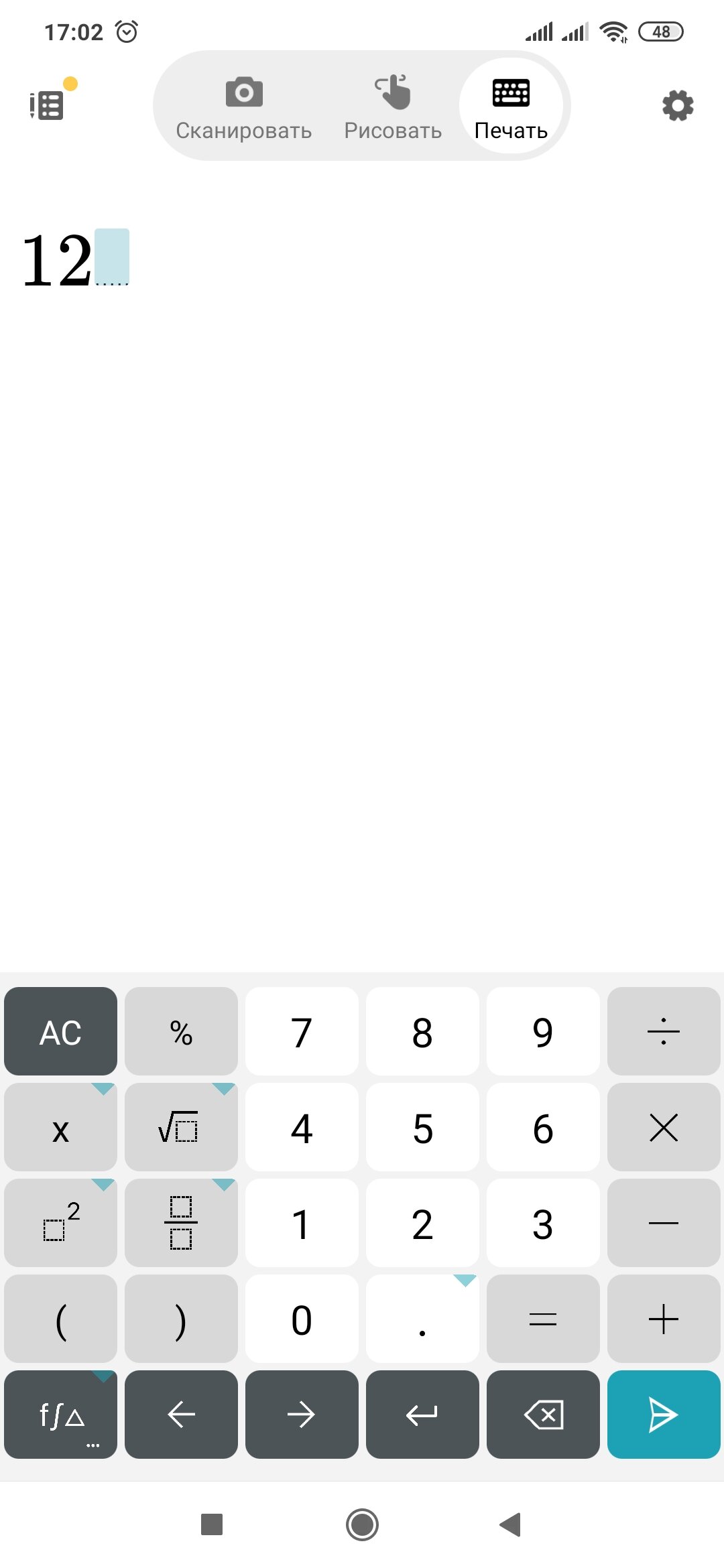Add the squared exponent template
The image size is (724, 1568).
tap(60, 1223)
